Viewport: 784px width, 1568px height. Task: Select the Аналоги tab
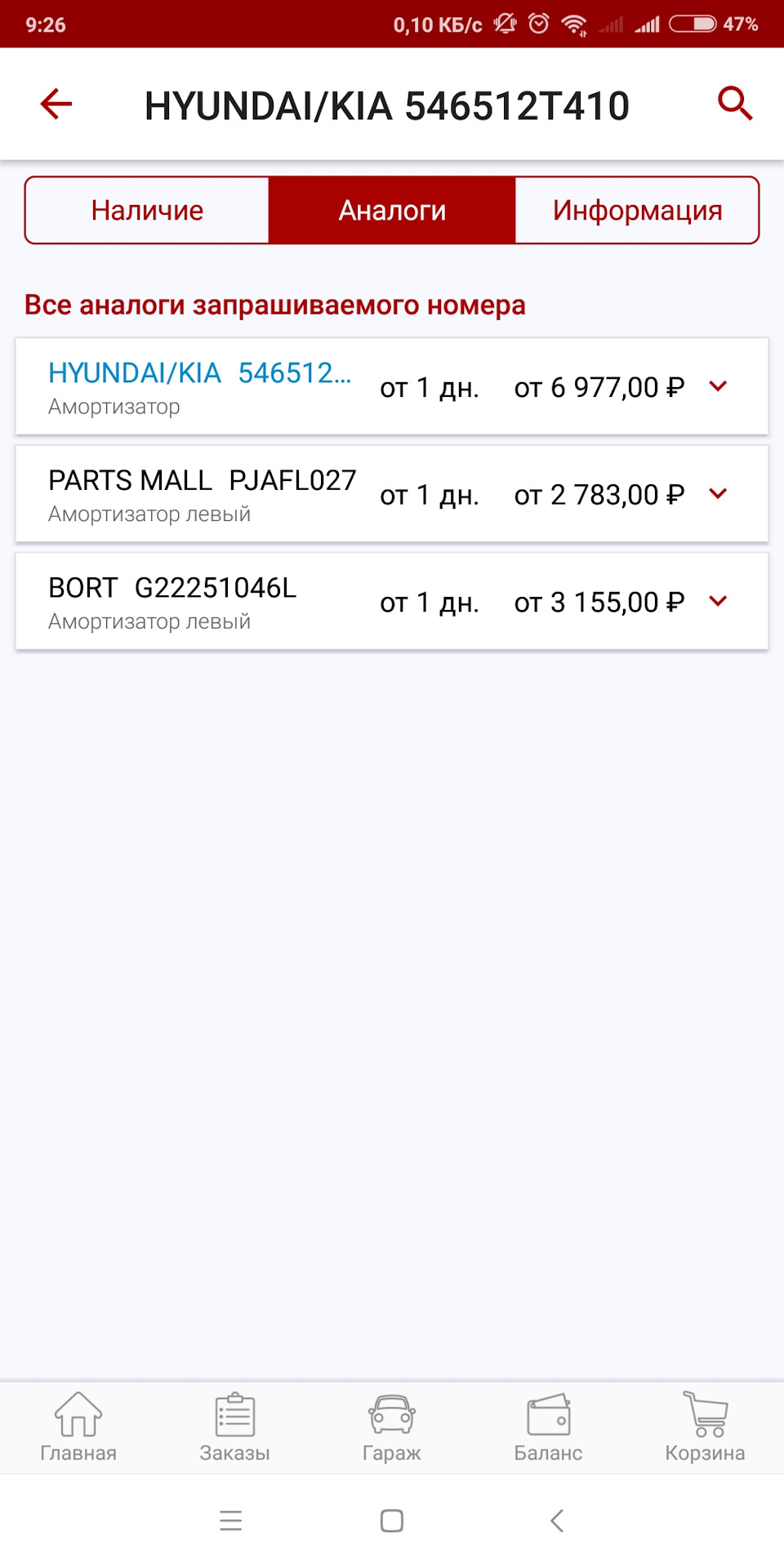pyautogui.click(x=392, y=211)
